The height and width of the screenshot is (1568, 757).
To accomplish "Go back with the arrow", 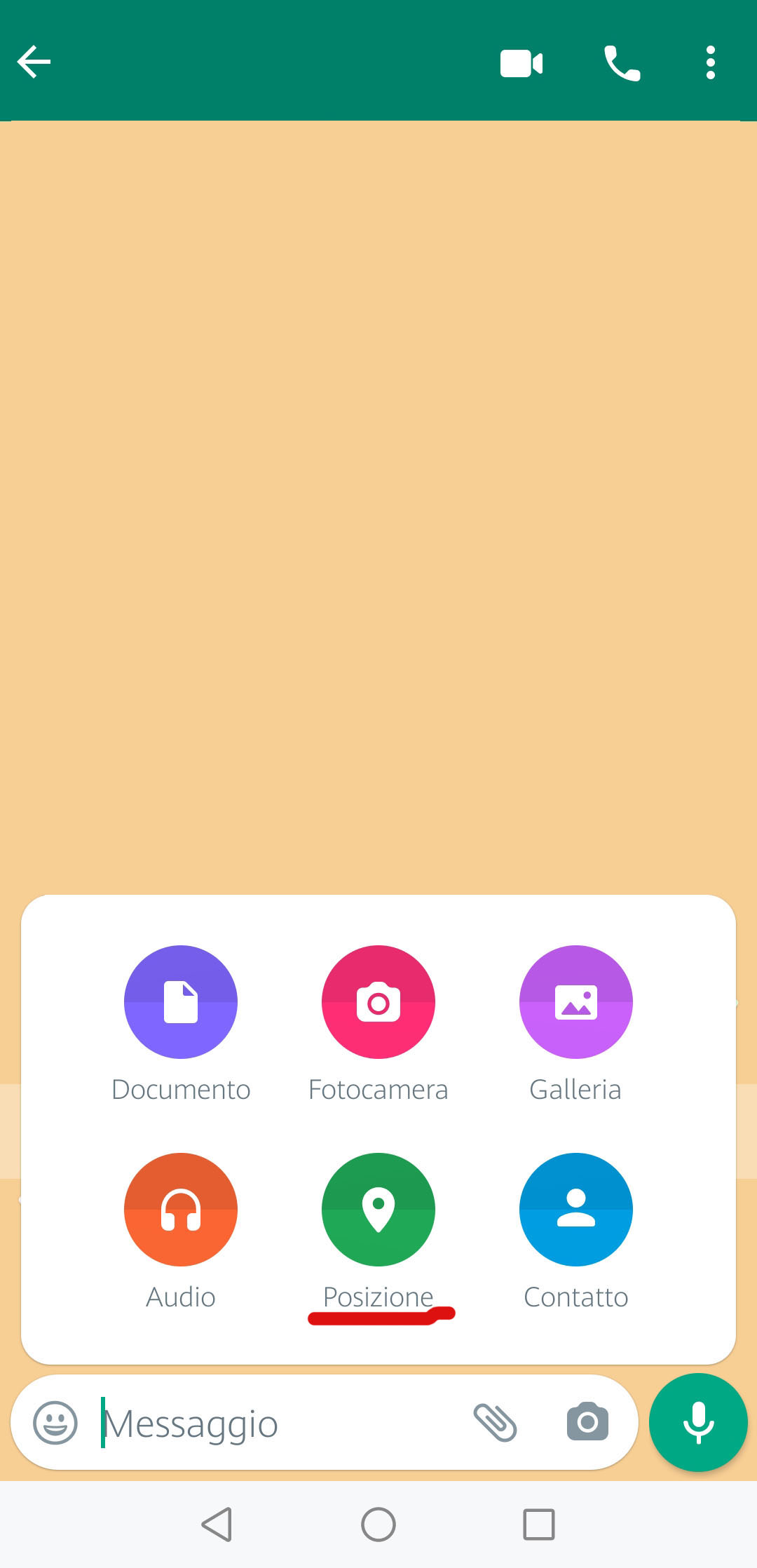I will [34, 61].
